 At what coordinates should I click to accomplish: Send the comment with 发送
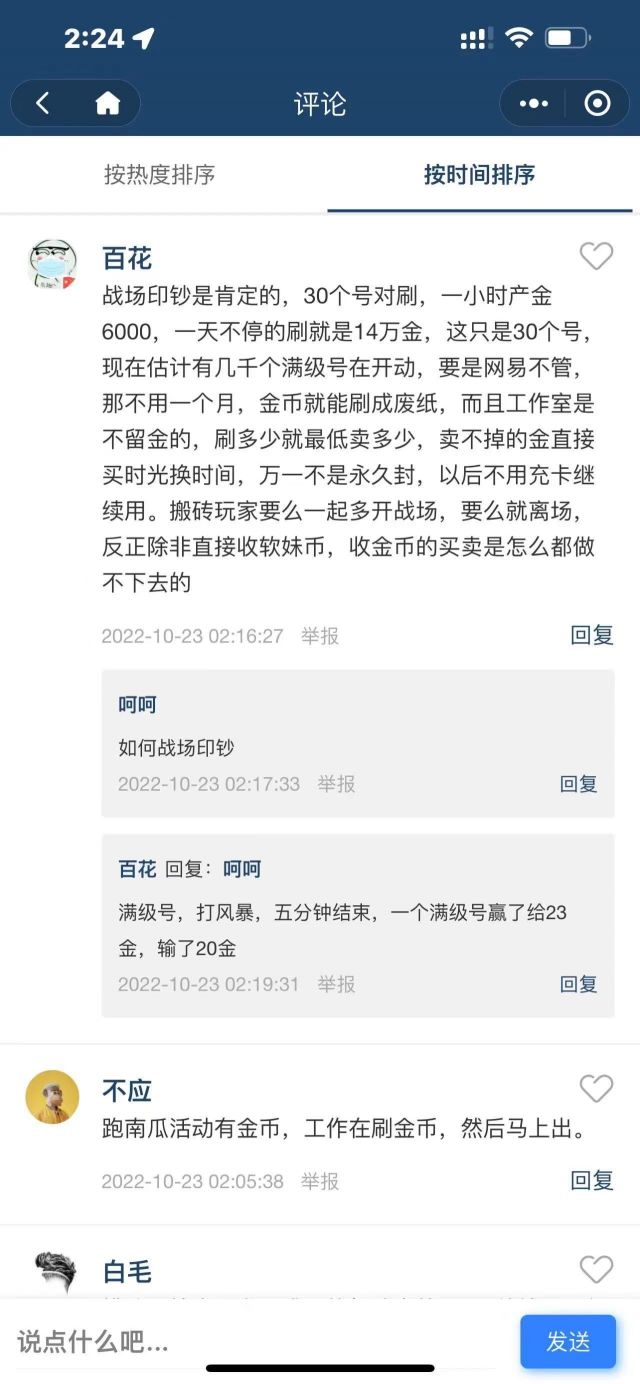pos(567,1341)
